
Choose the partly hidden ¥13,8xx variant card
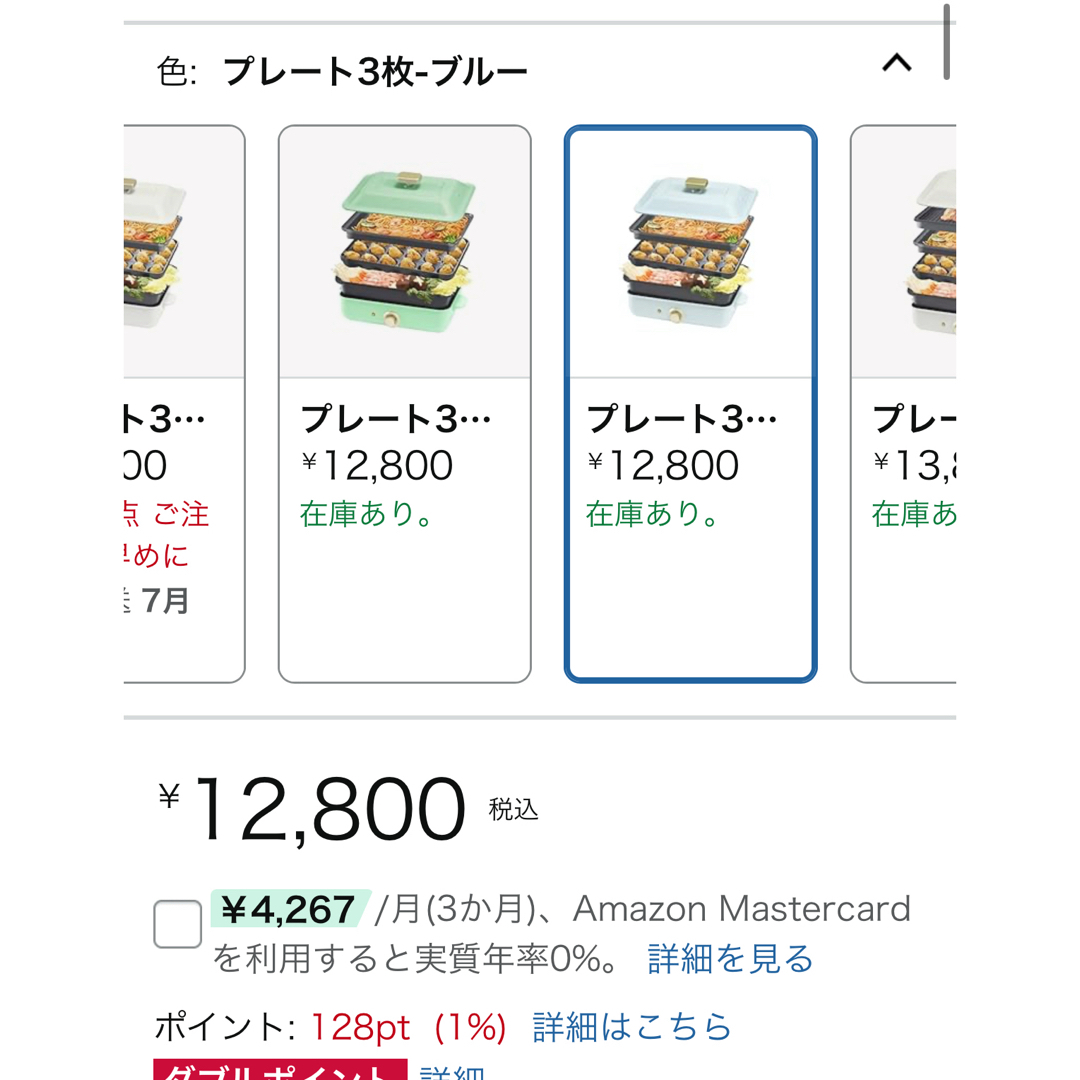905,403
